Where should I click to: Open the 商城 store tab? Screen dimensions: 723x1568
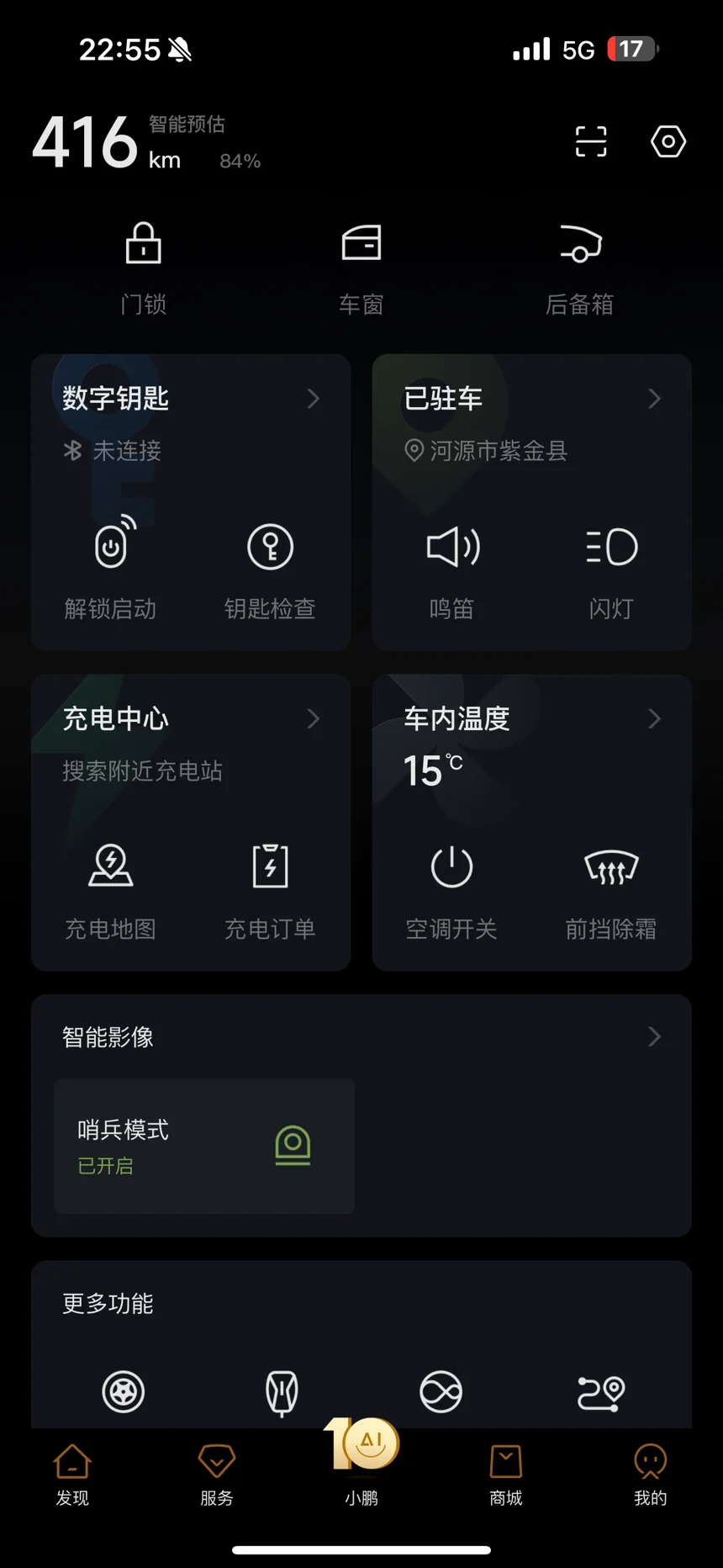506,1475
